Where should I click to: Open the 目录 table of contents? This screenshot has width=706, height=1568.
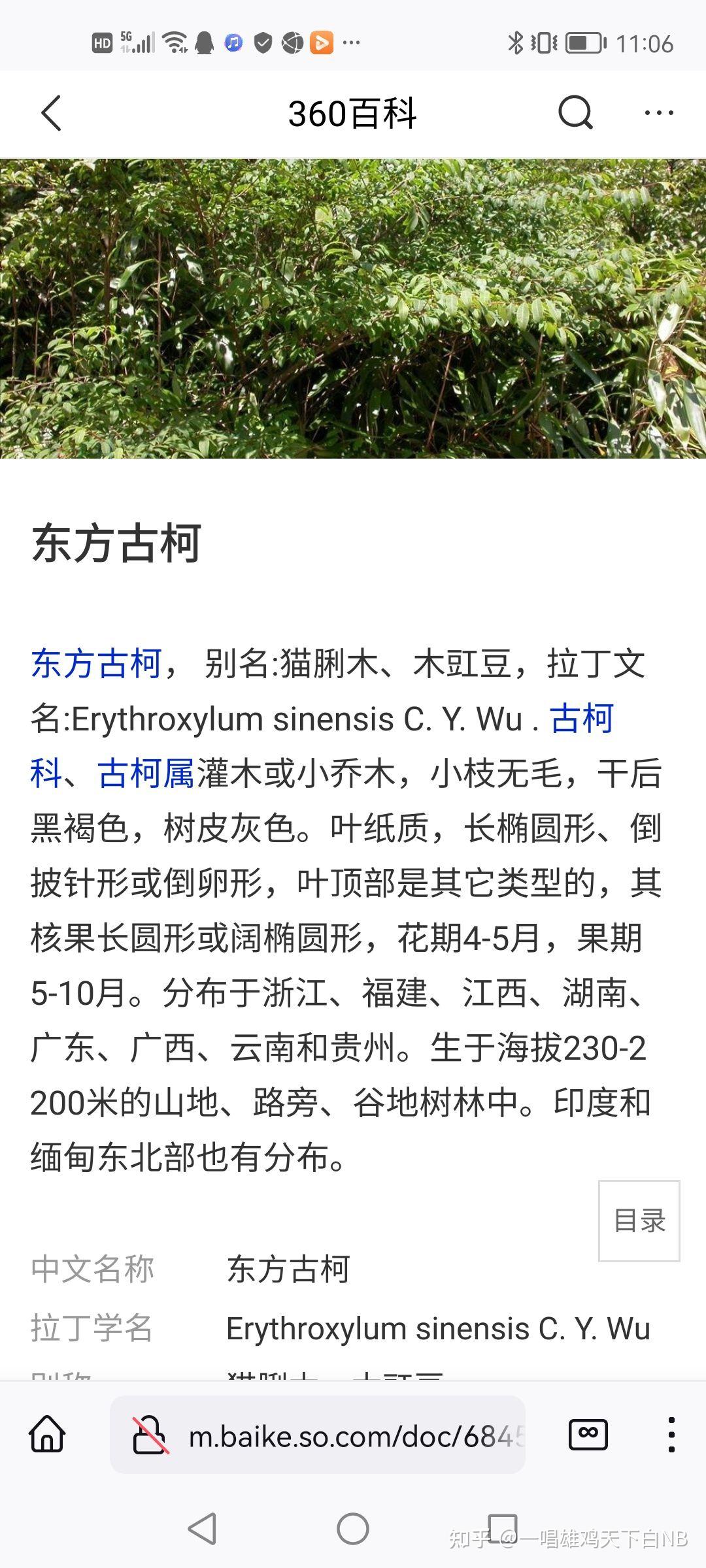point(639,1220)
